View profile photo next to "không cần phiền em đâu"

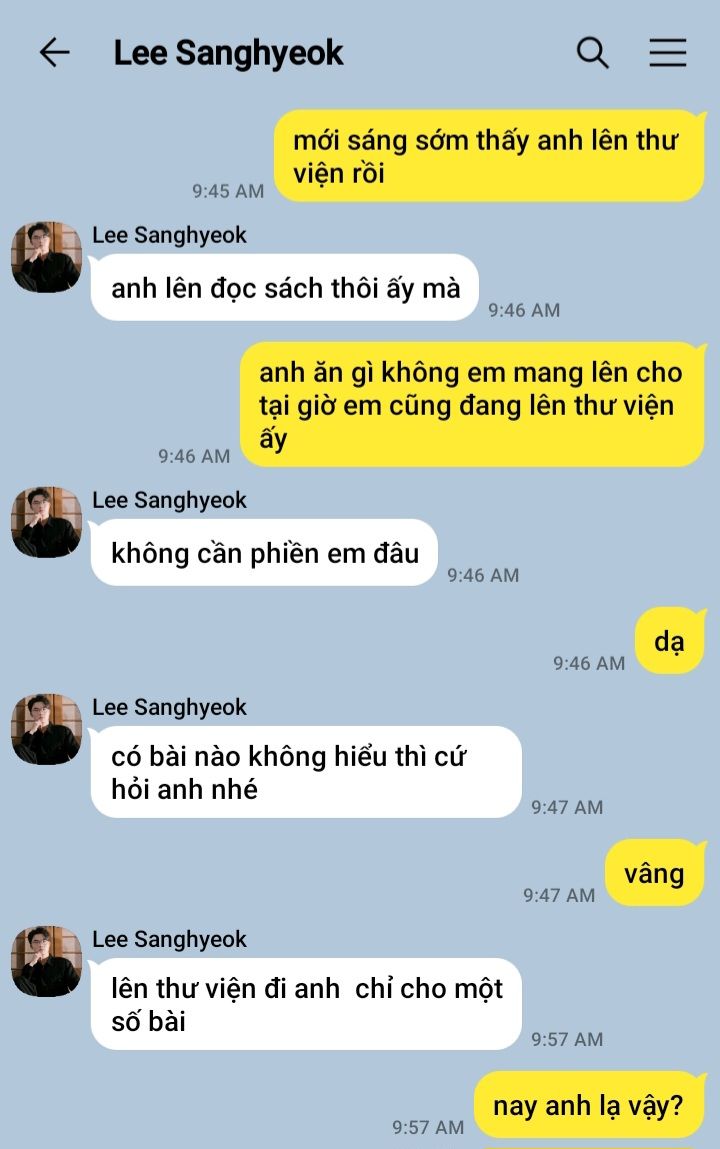46,522
